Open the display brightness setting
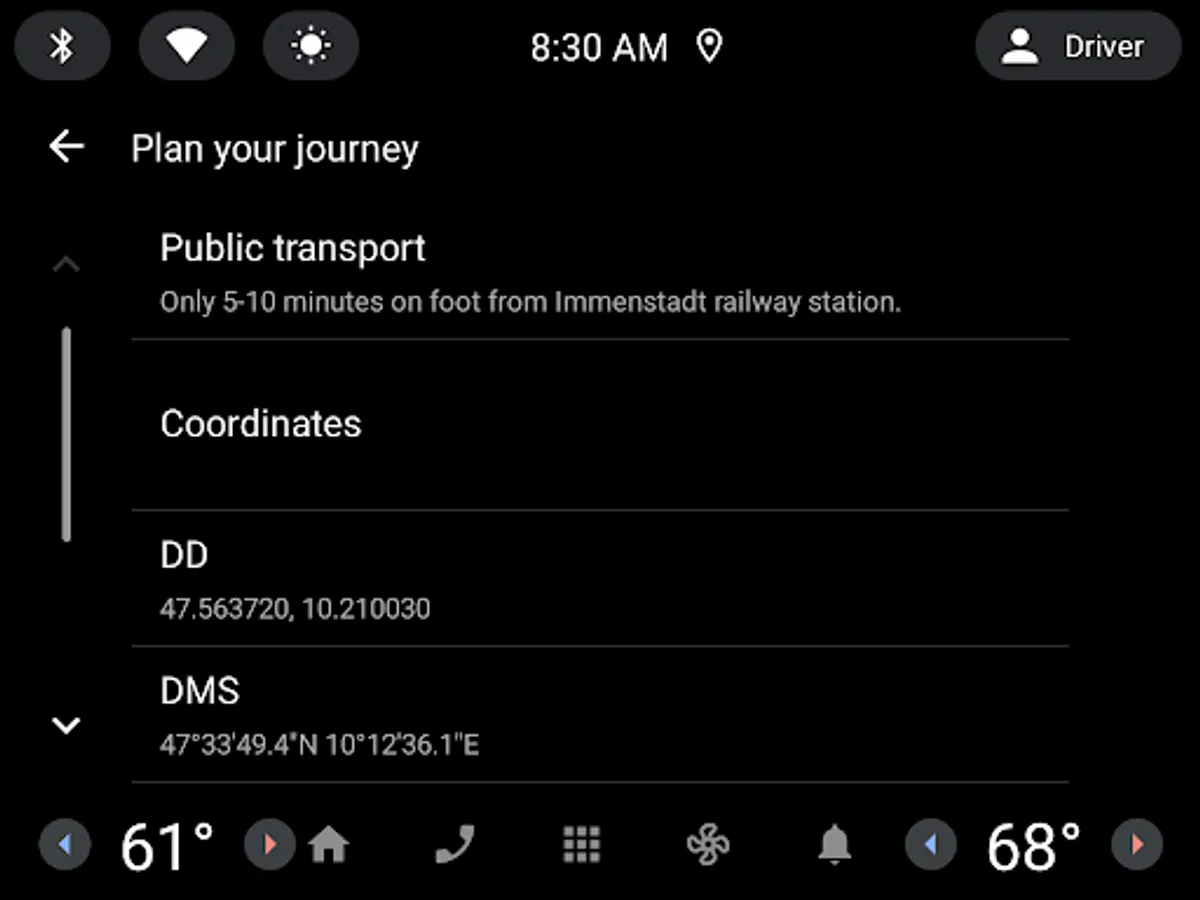The image size is (1200, 900). (x=311, y=46)
